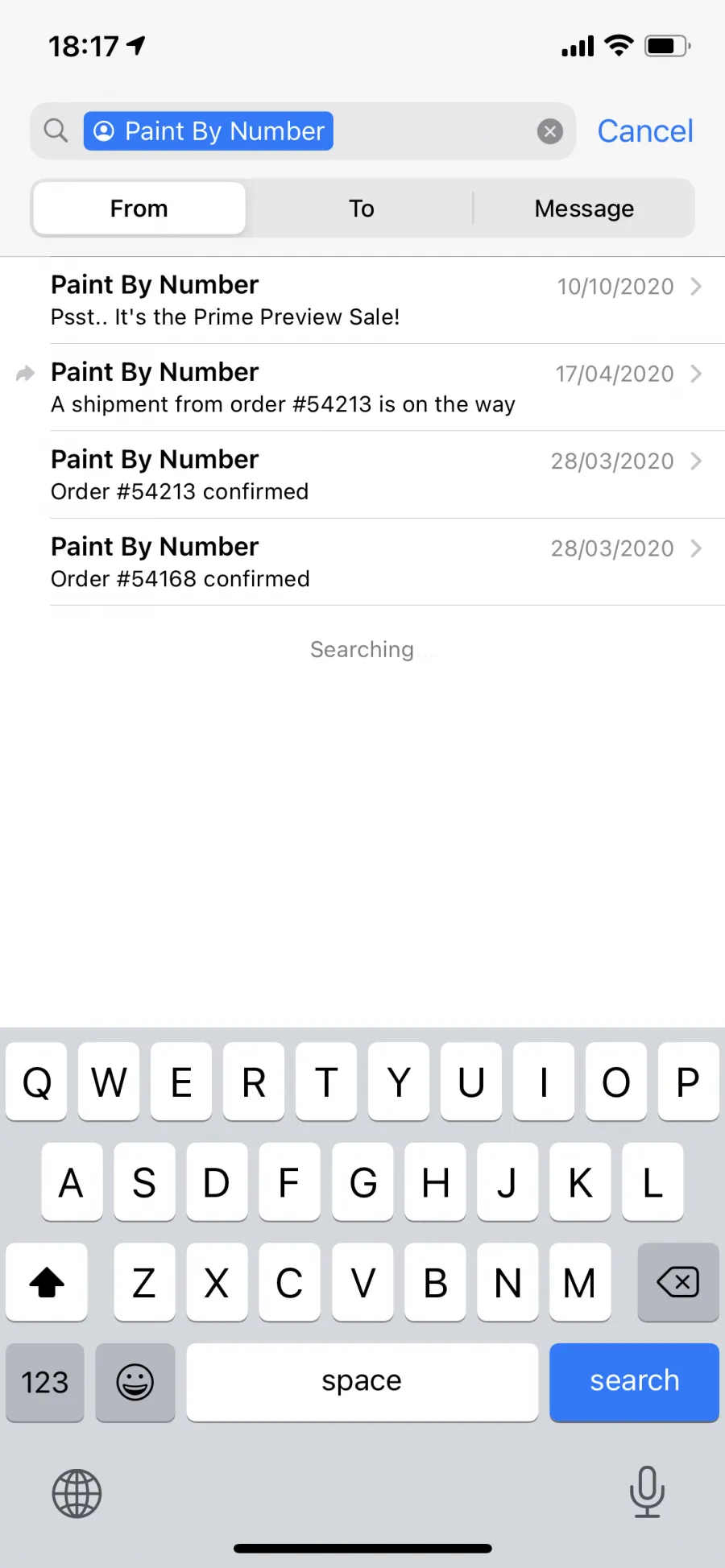The height and width of the screenshot is (1568, 725).
Task: Cancel the mail search
Action: [644, 131]
